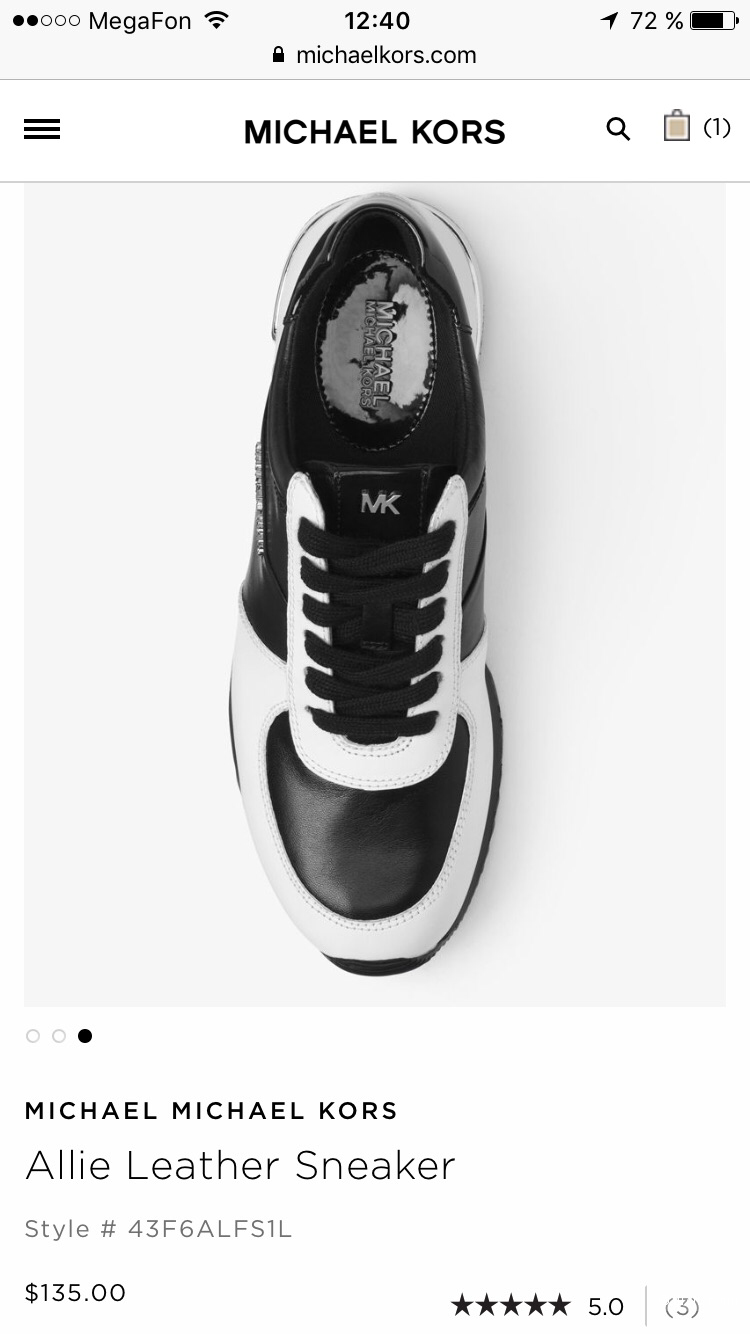750x1334 pixels.
Task: Tap the michaelkors.com address bar
Action: tap(375, 55)
